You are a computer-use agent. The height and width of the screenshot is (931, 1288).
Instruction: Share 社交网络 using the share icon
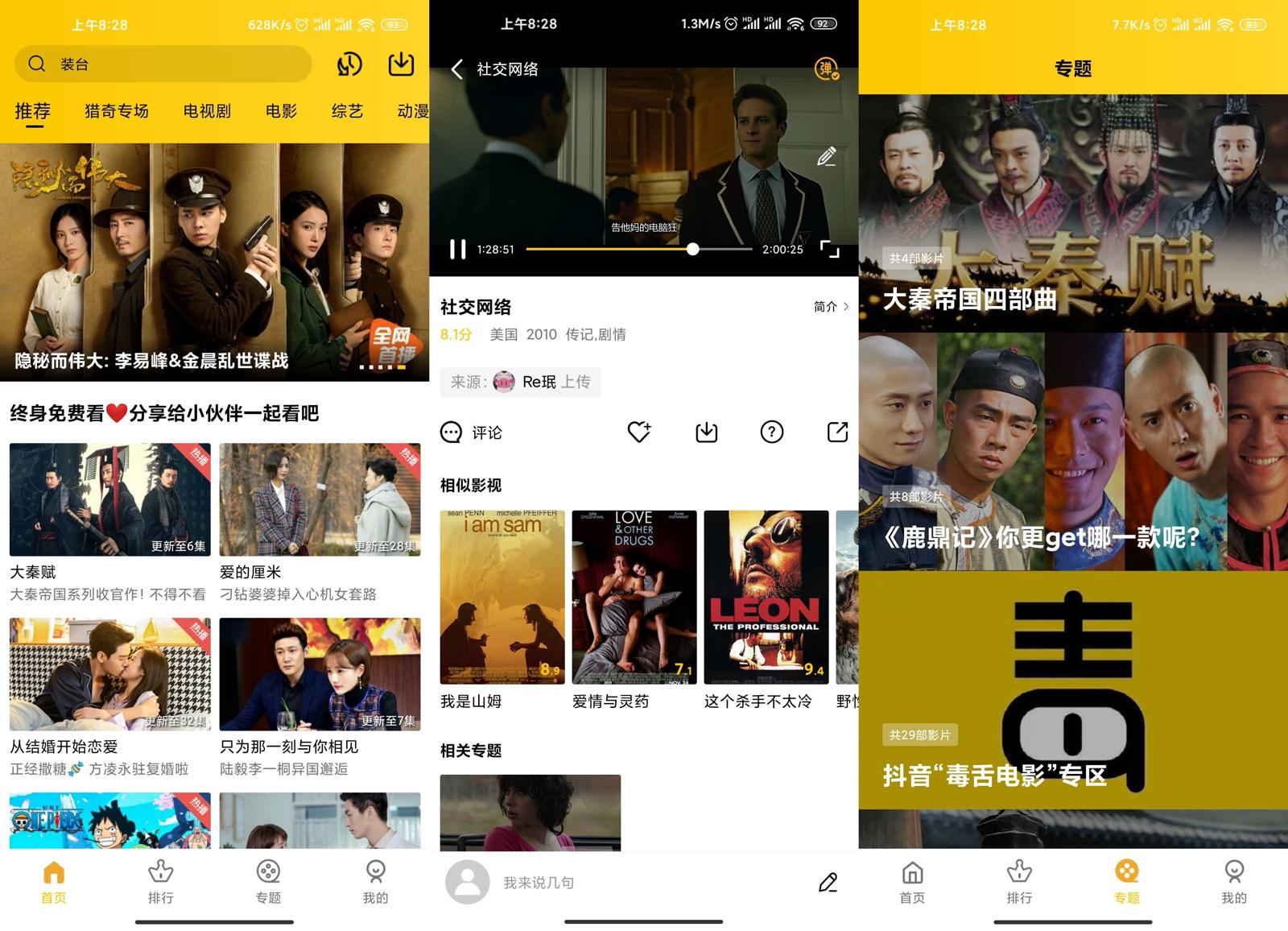(837, 432)
